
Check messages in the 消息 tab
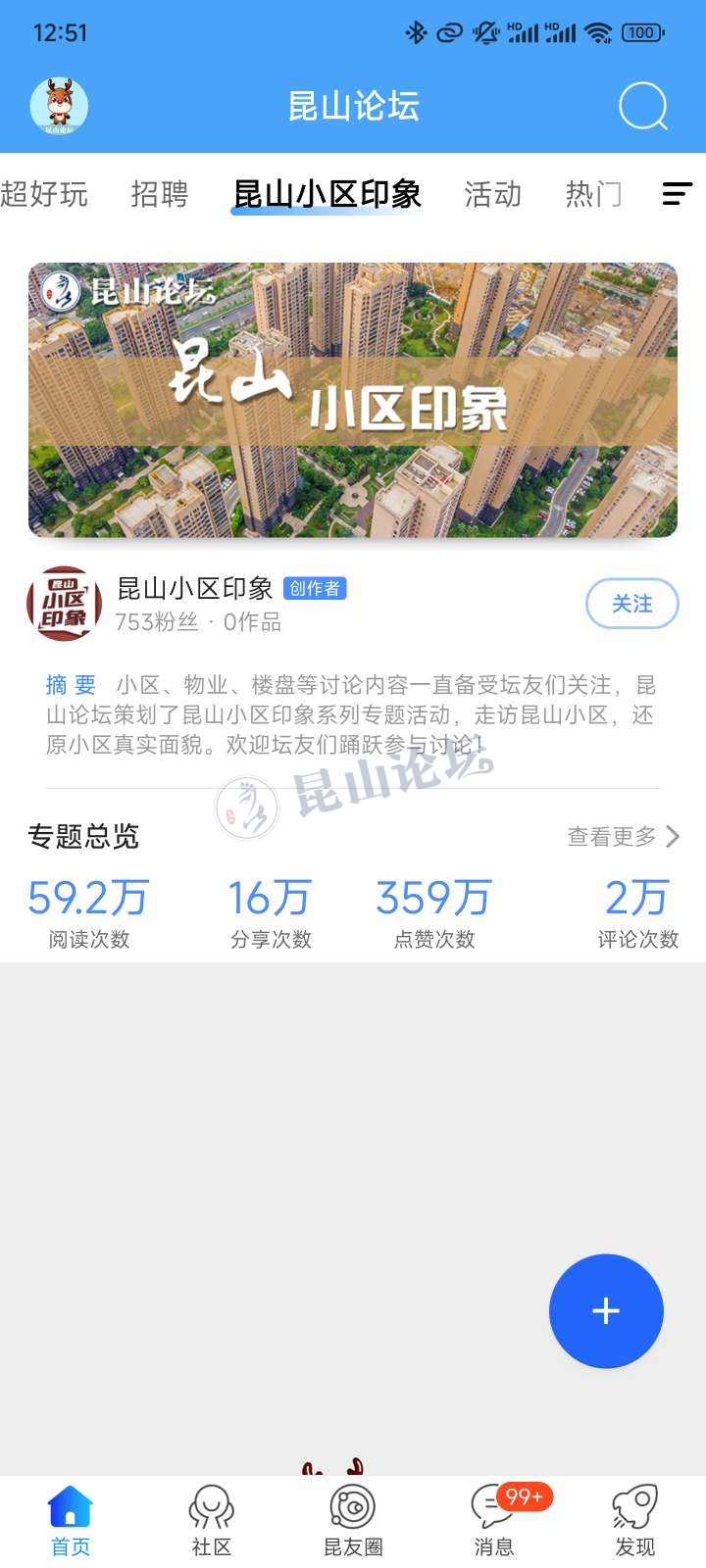[494, 1520]
